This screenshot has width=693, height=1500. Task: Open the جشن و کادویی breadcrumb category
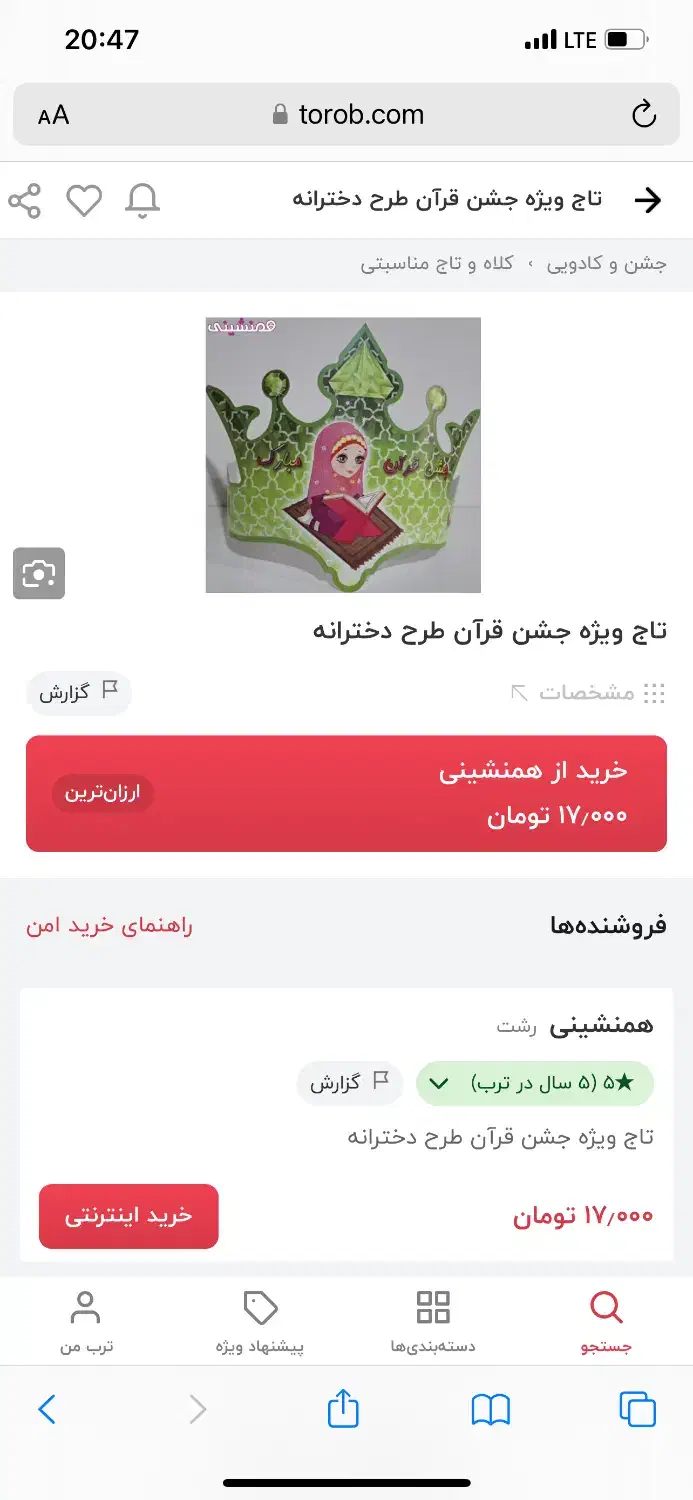[606, 264]
